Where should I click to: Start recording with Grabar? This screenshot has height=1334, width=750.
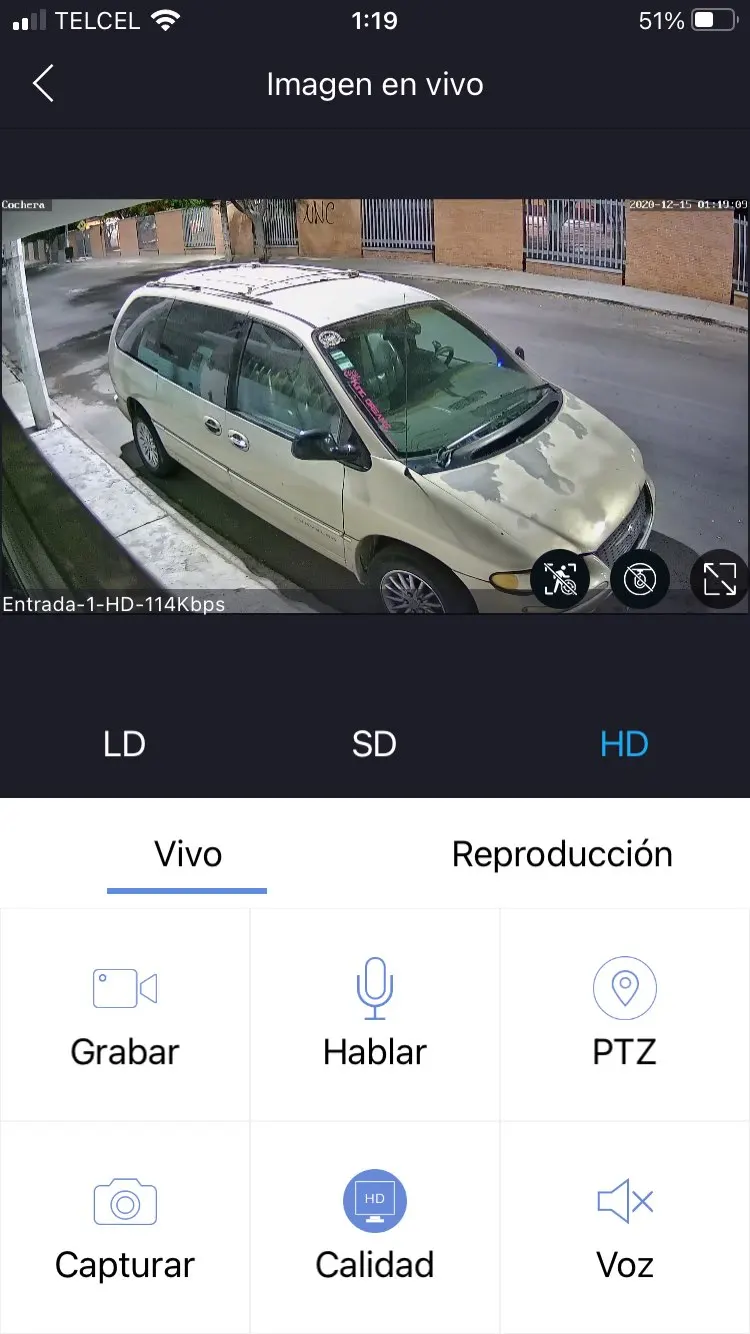point(125,1015)
